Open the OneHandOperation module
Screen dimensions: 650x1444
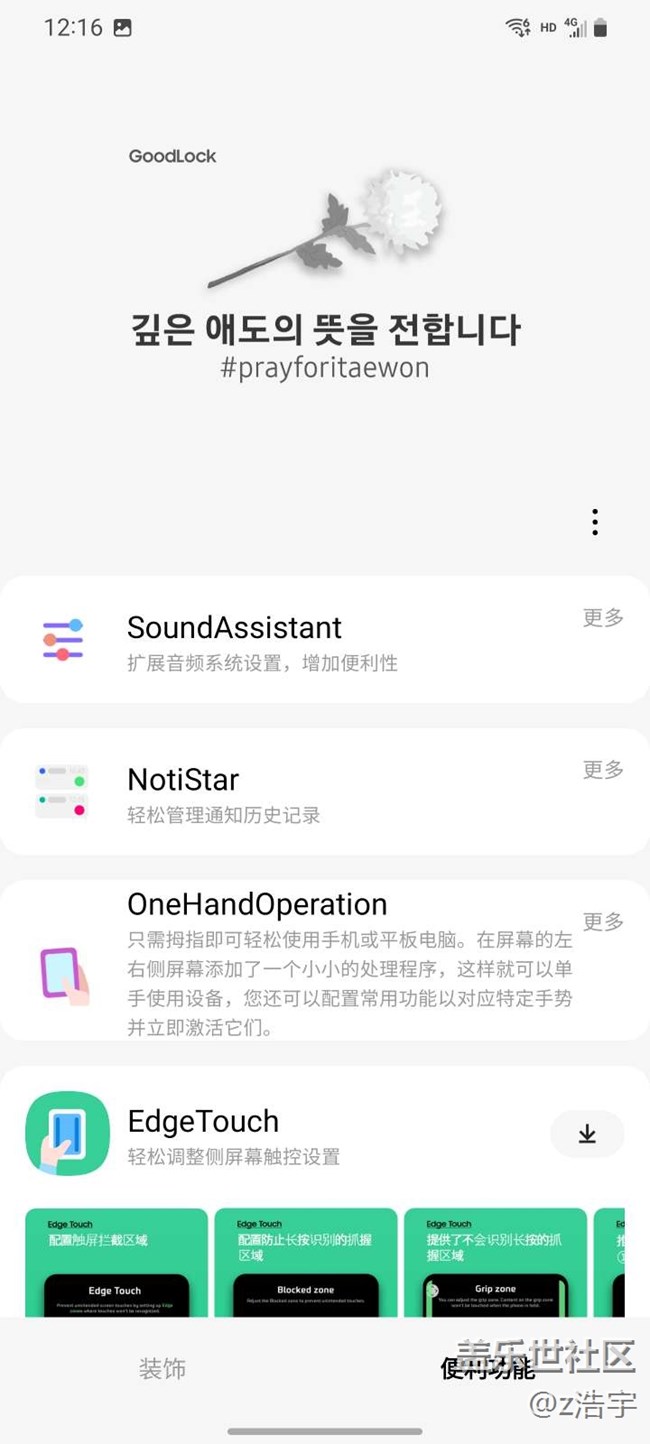pyautogui.click(x=257, y=905)
